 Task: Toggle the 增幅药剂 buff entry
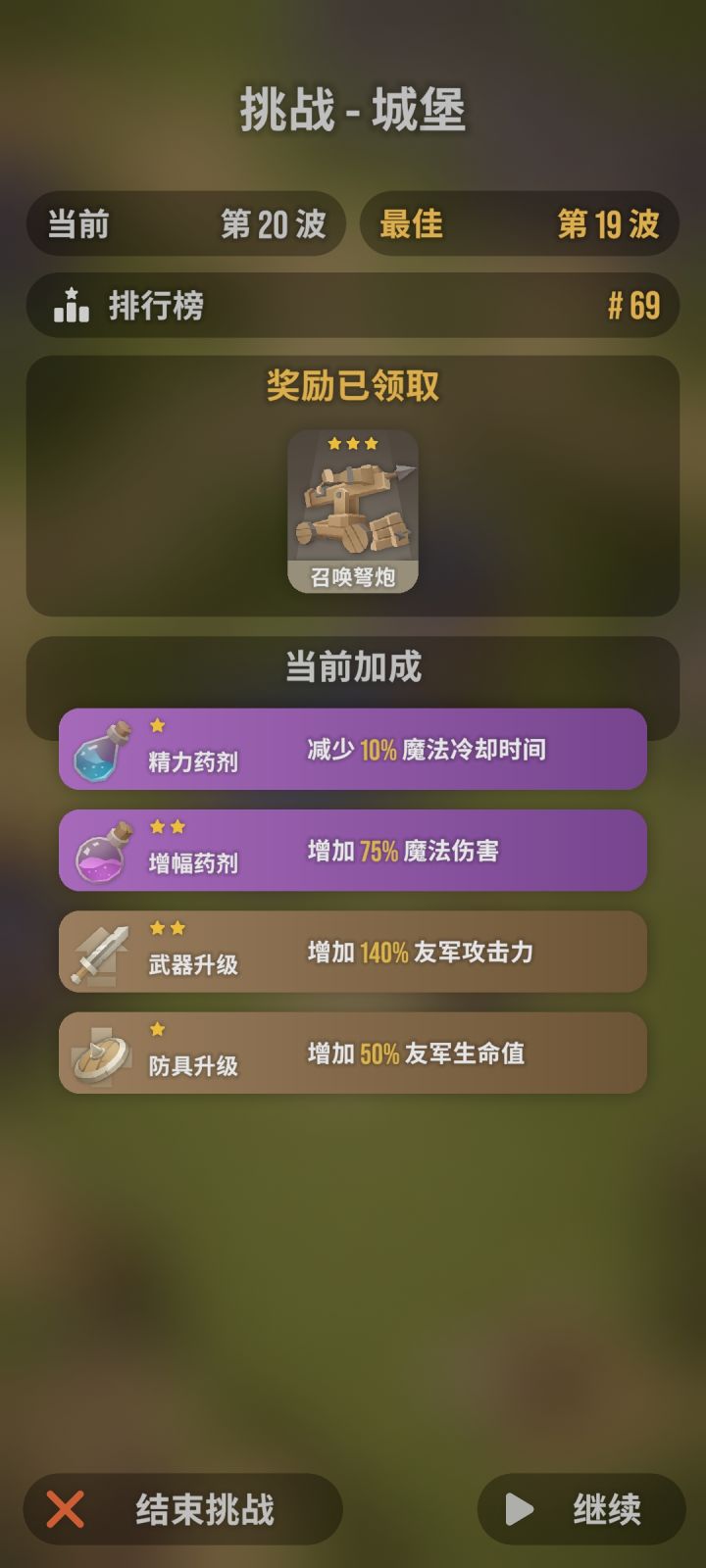353,851
